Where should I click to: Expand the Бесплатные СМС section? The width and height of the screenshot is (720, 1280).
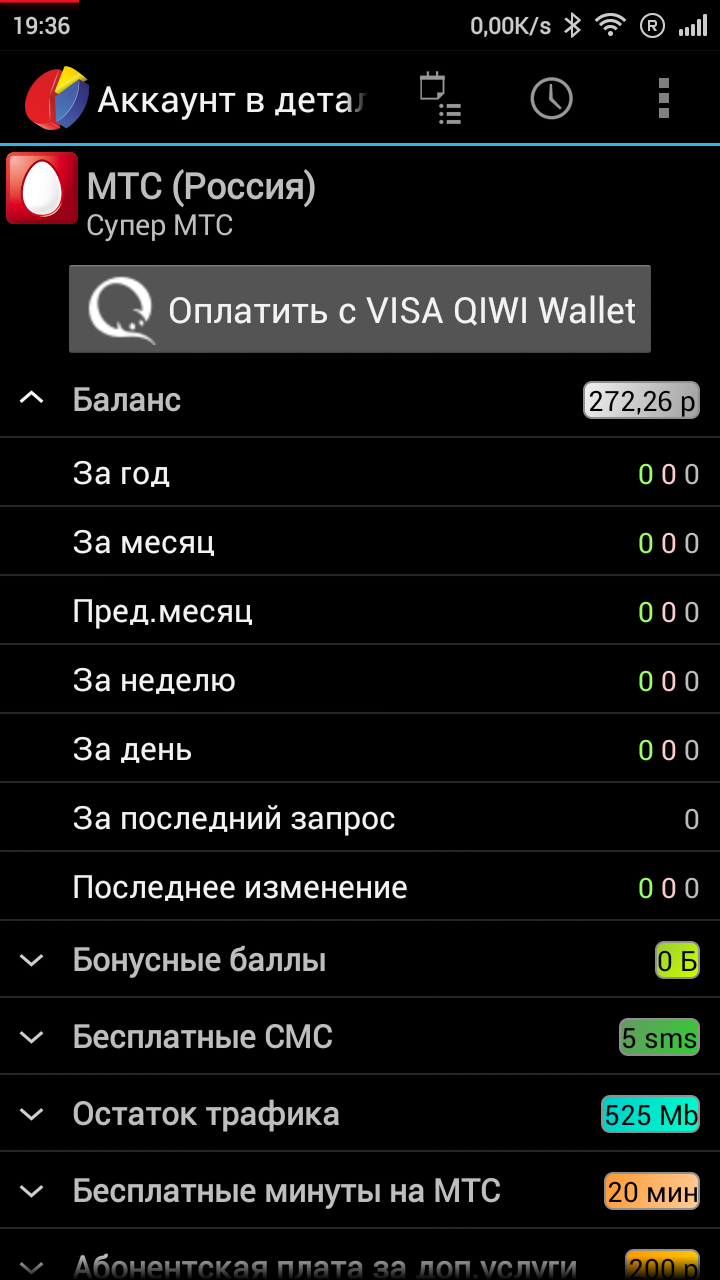(32, 1037)
